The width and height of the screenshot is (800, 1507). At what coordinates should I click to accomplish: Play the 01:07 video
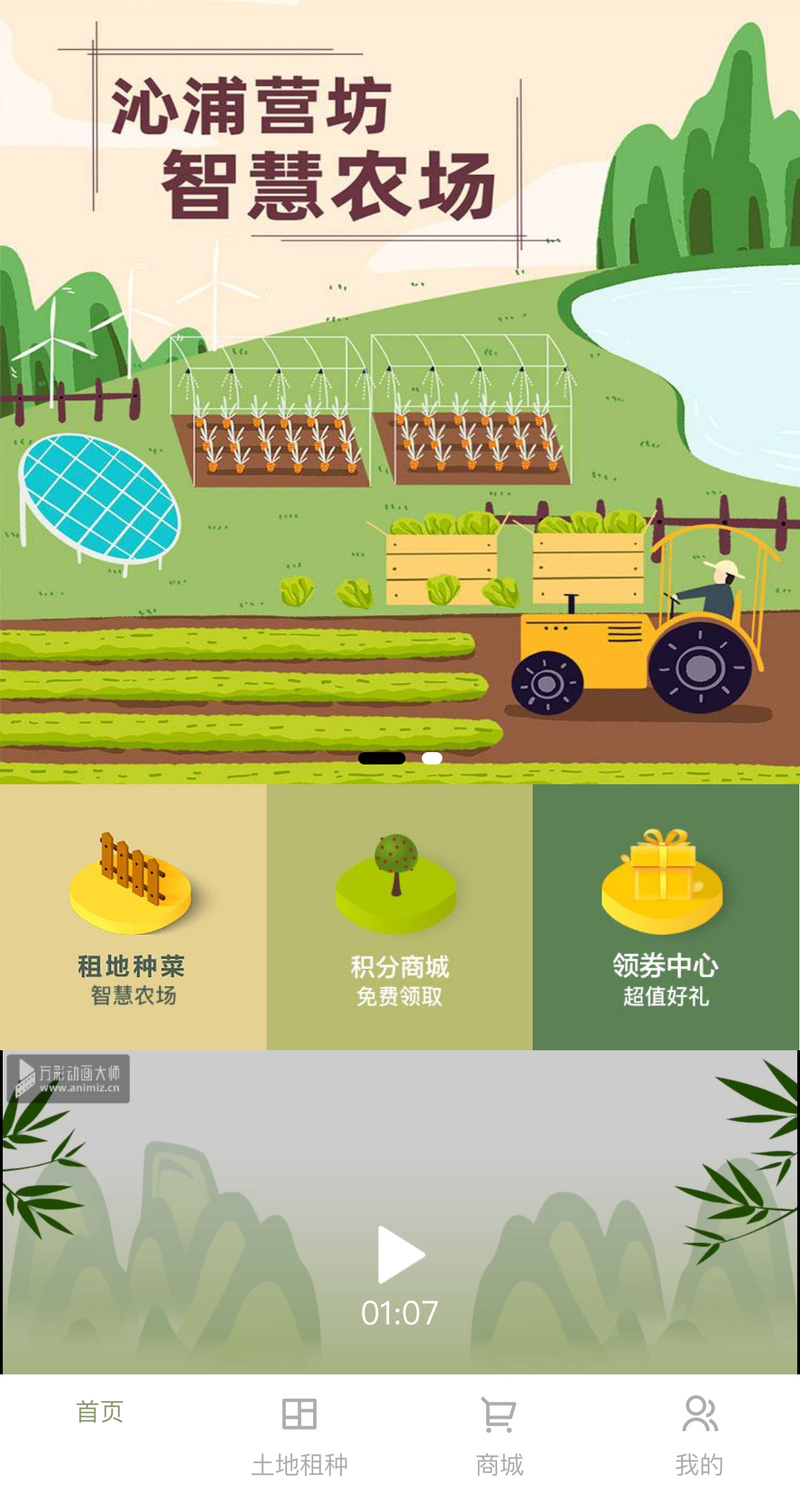[400, 1255]
